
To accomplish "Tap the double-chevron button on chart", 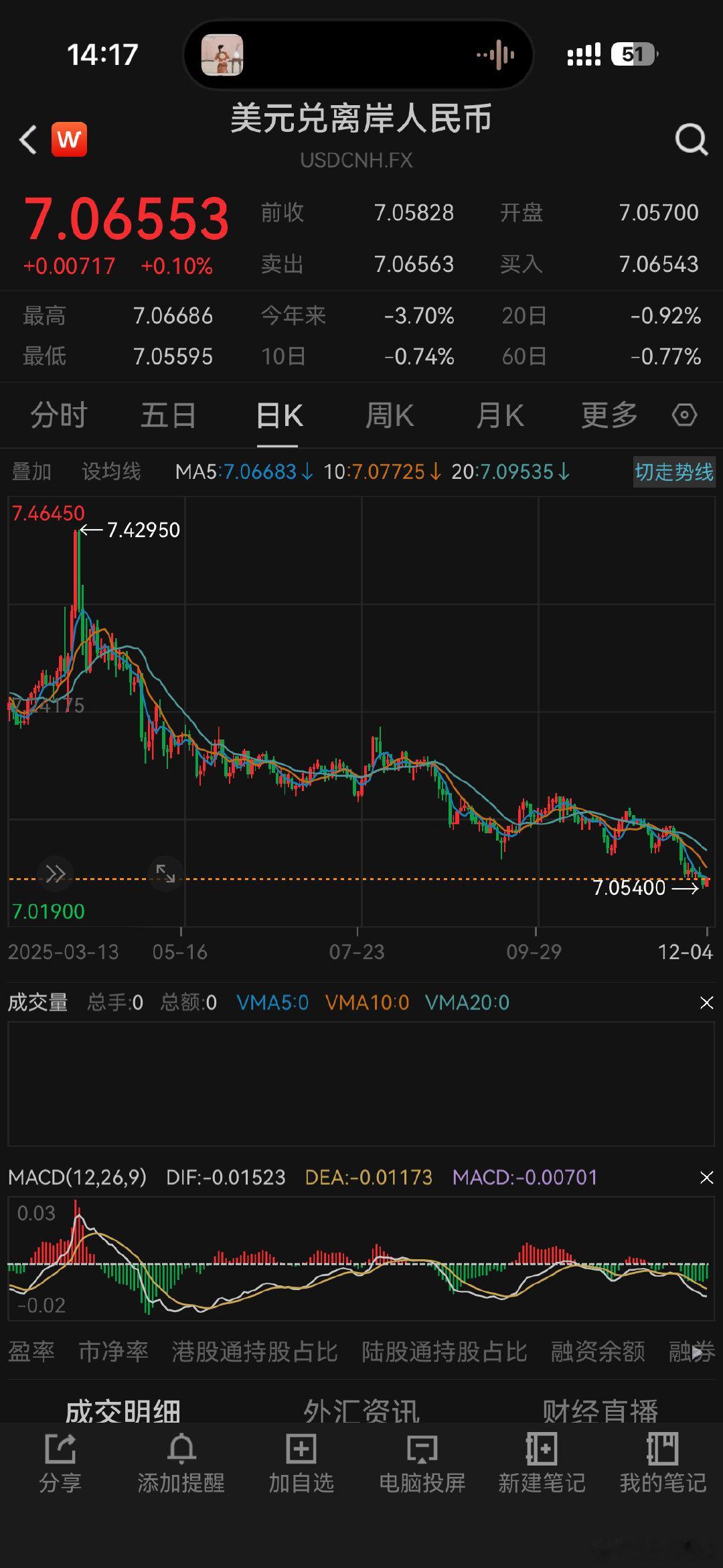I will click(x=54, y=874).
